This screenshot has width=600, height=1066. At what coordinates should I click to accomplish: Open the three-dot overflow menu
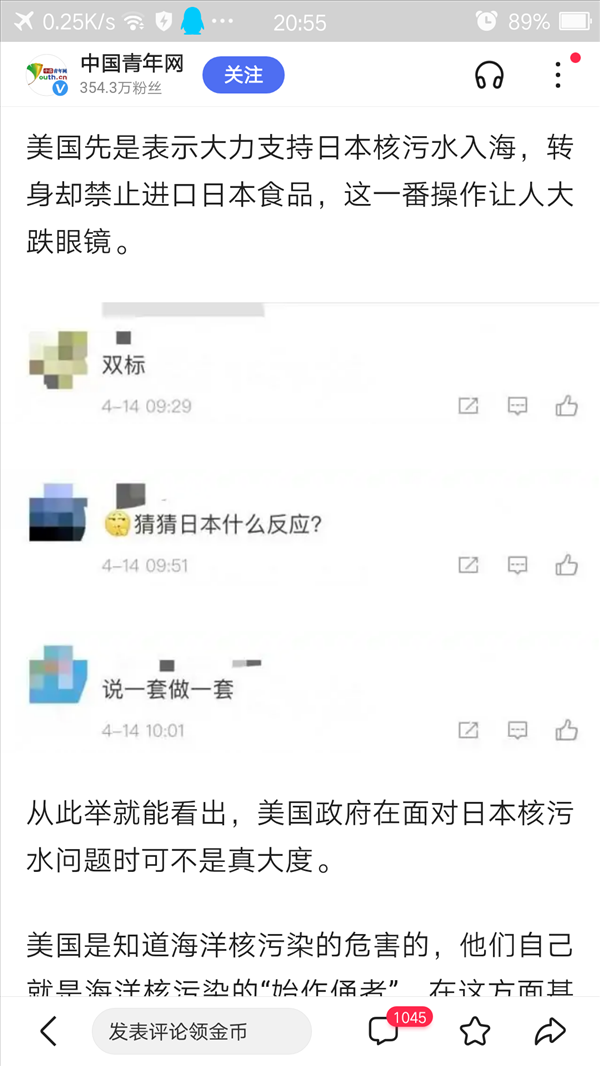tap(558, 75)
